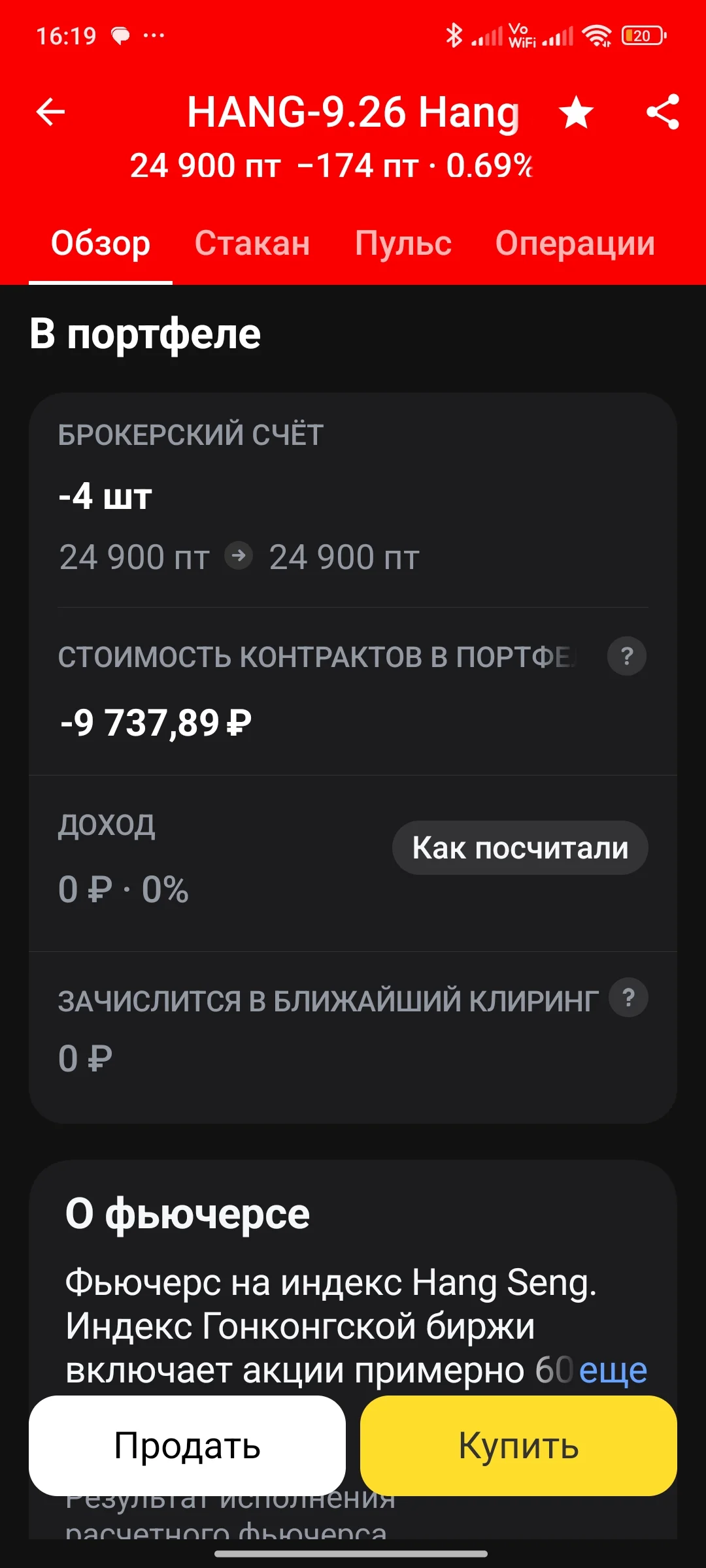Tap the Как посчитали button
This screenshot has width=706, height=1568.
click(520, 848)
